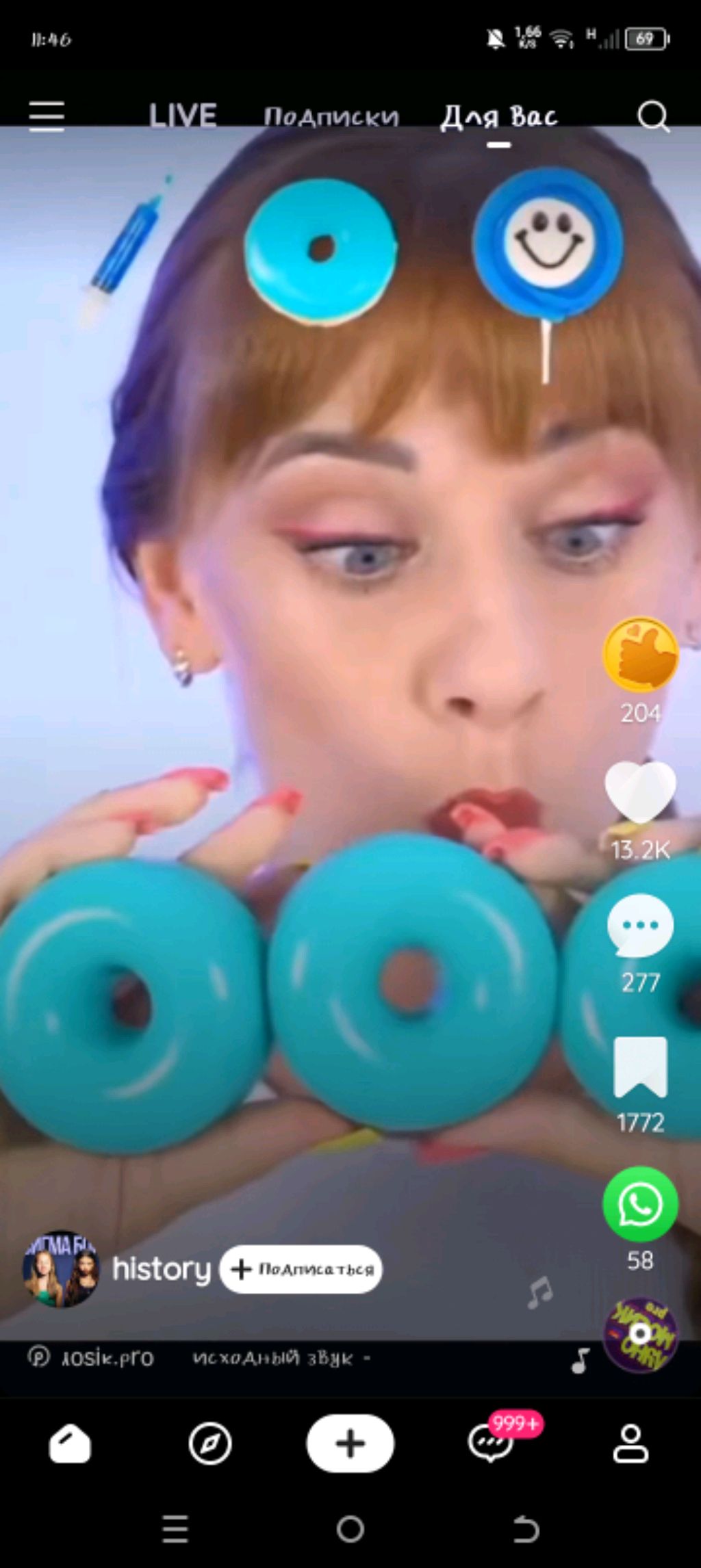The width and height of the screenshot is (701, 1568).
Task: Select the Для Вас tab
Action: point(498,117)
